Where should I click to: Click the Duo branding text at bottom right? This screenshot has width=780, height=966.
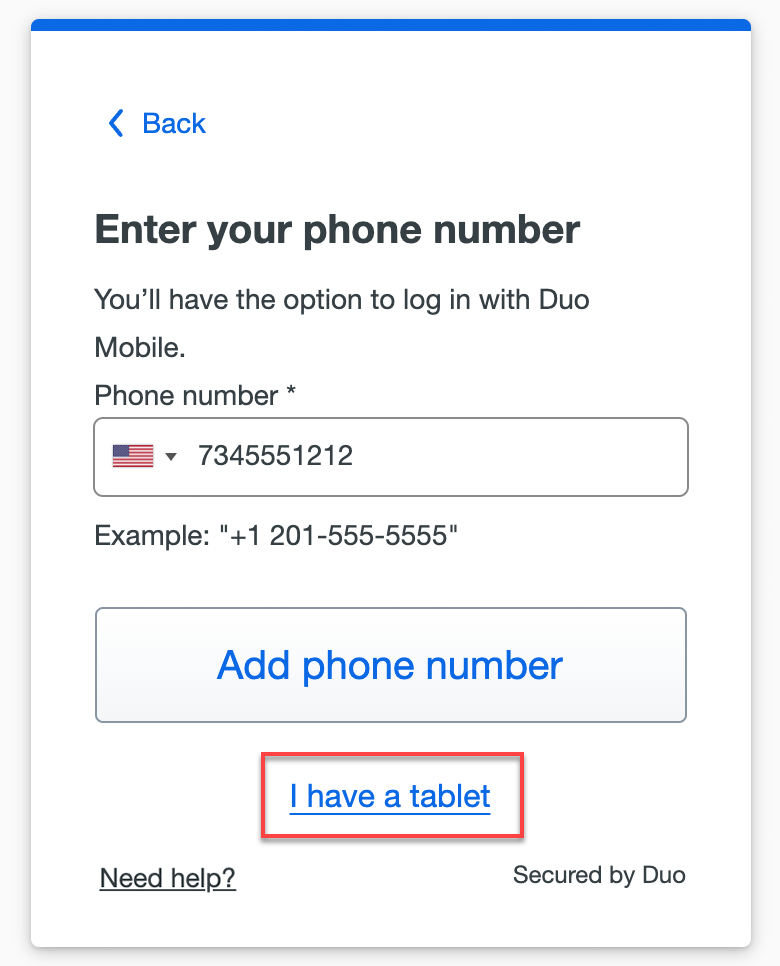tap(599, 875)
